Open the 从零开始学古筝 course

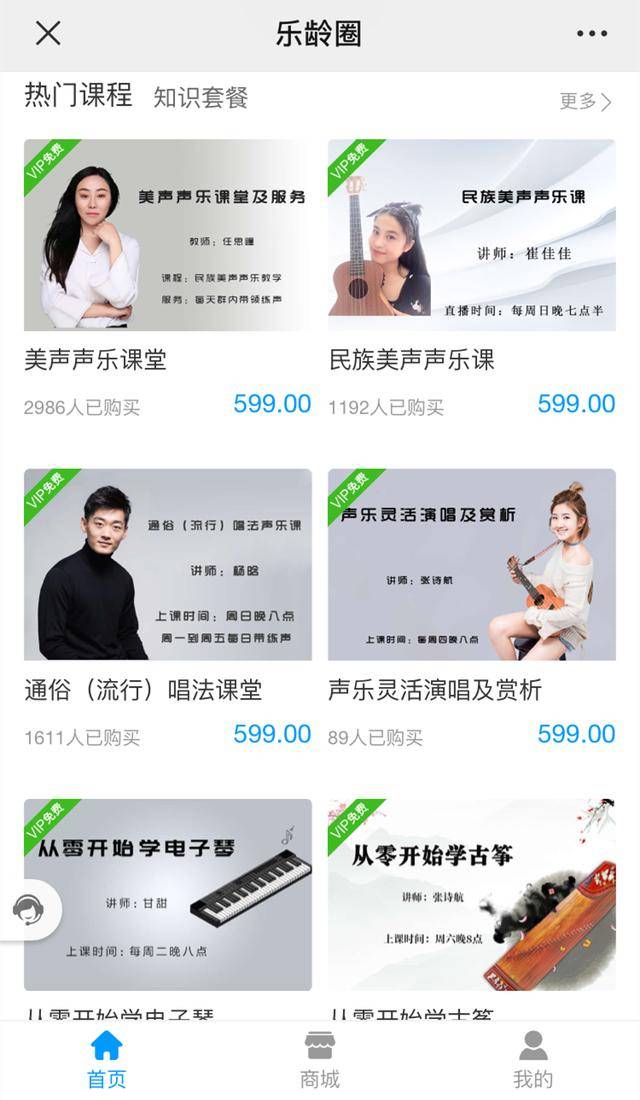(x=472, y=895)
